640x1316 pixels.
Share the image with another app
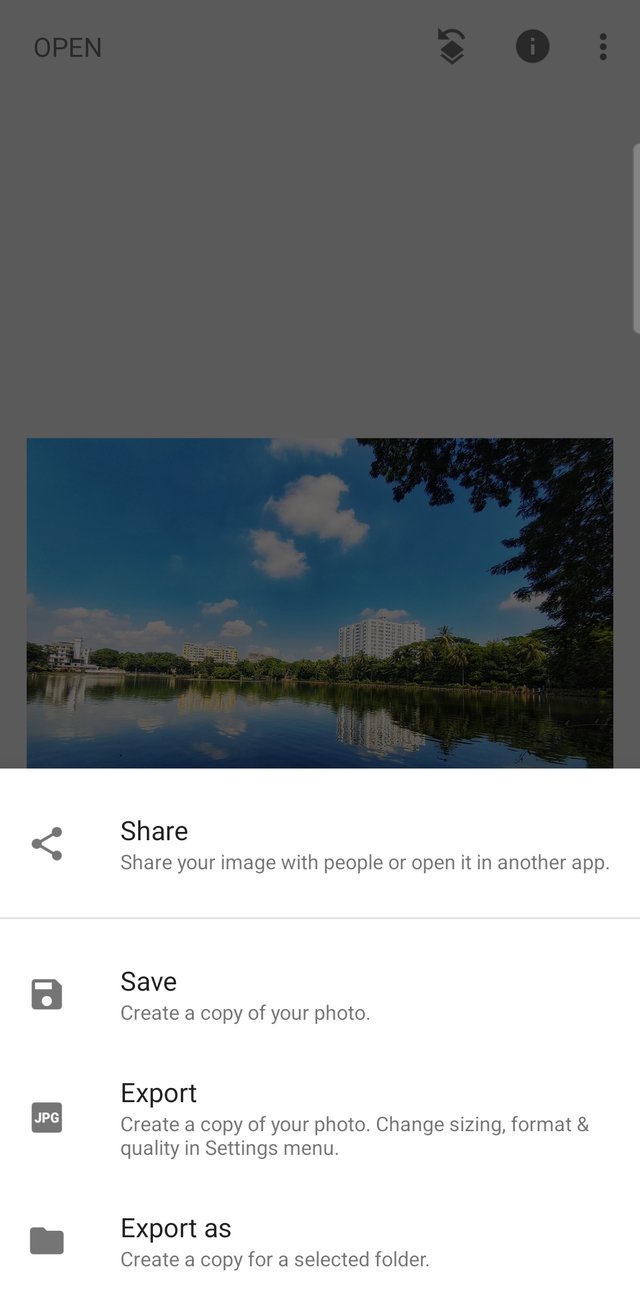[x=320, y=845]
